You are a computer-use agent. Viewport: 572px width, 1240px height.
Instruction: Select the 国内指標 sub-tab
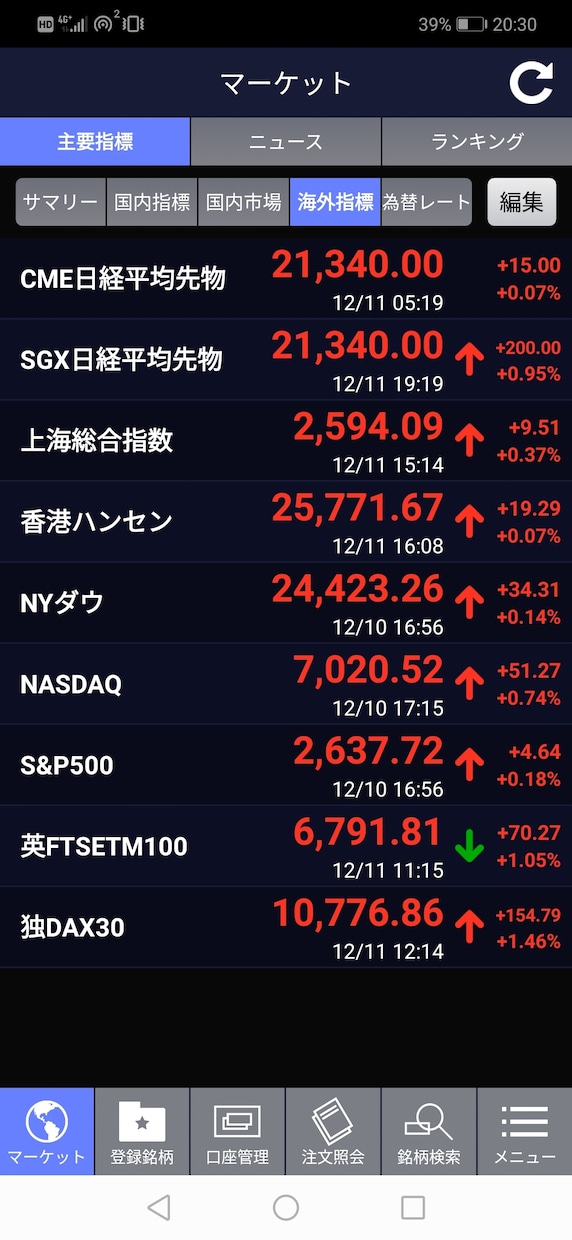click(x=152, y=202)
